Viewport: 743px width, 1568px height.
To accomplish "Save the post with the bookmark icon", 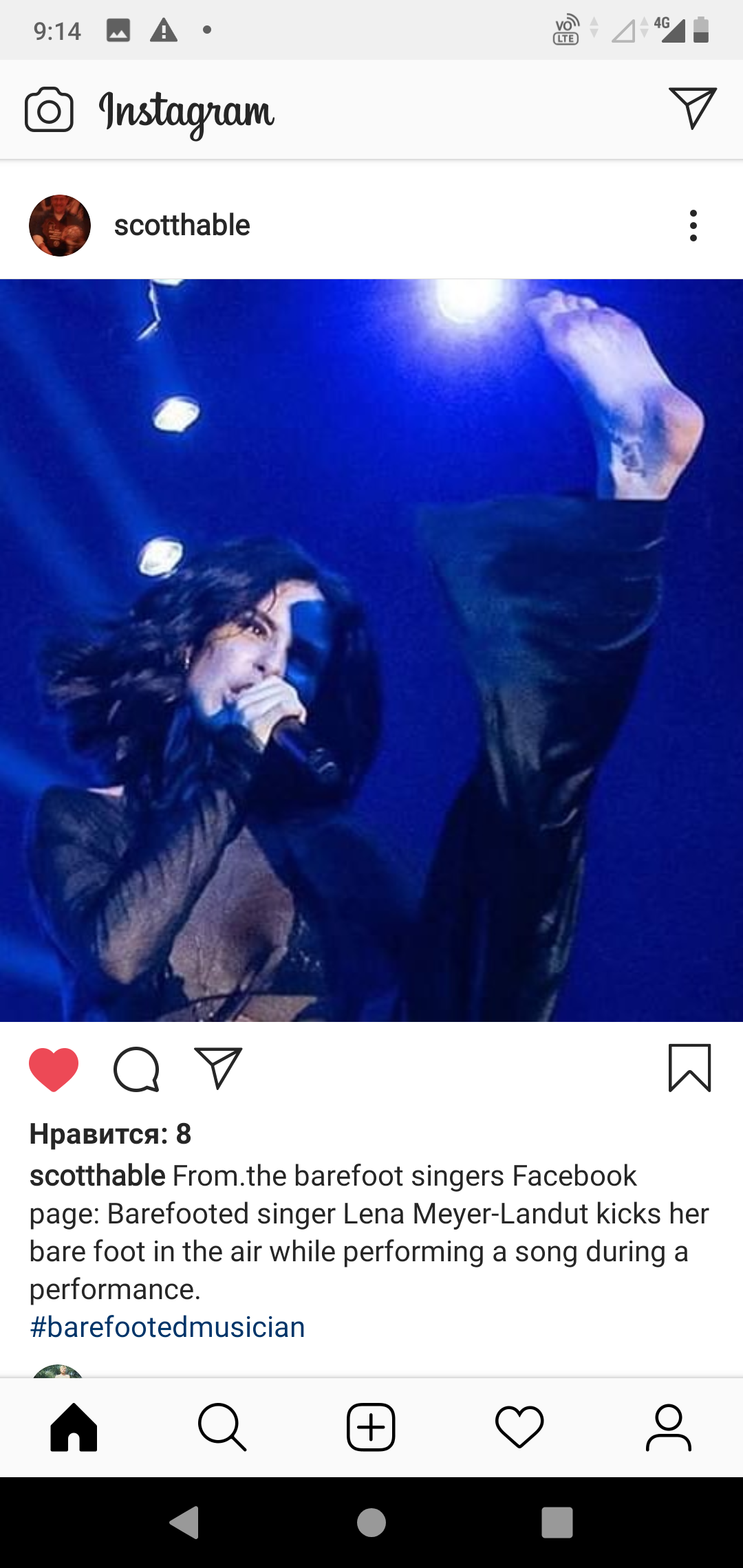I will (689, 1068).
